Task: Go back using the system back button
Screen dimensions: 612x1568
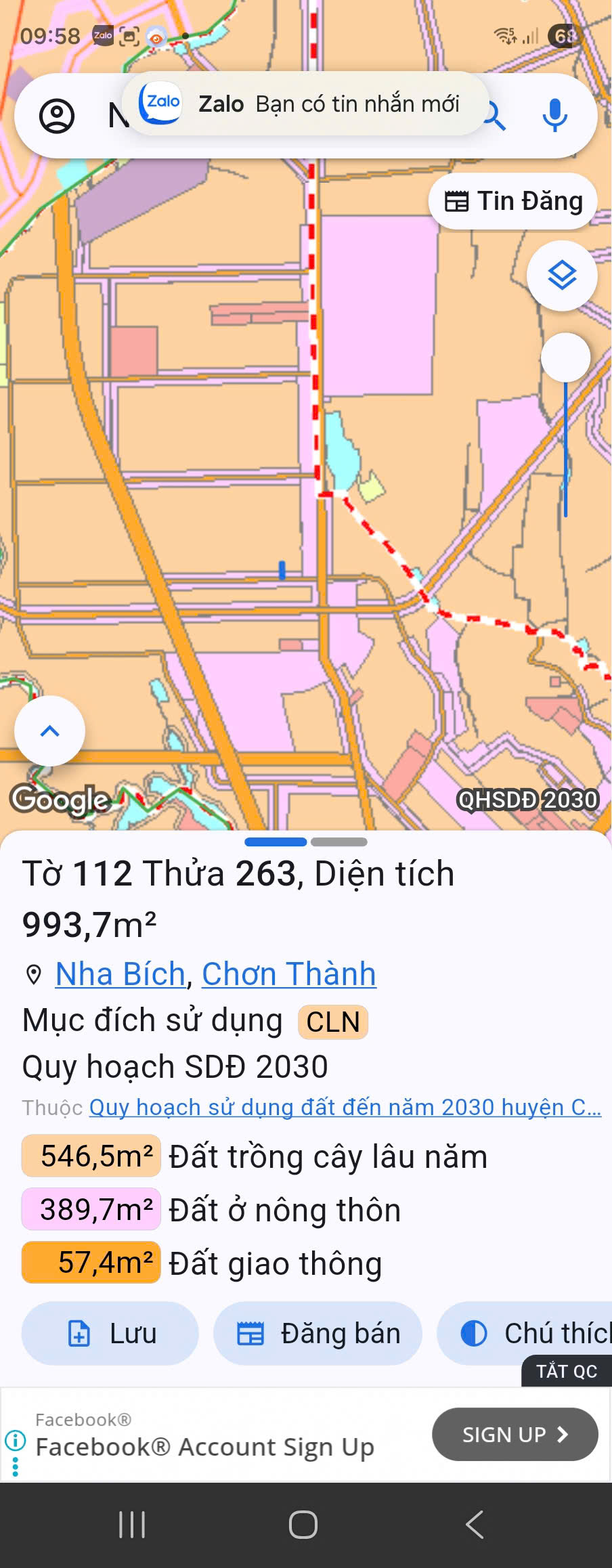Action: click(x=475, y=1525)
